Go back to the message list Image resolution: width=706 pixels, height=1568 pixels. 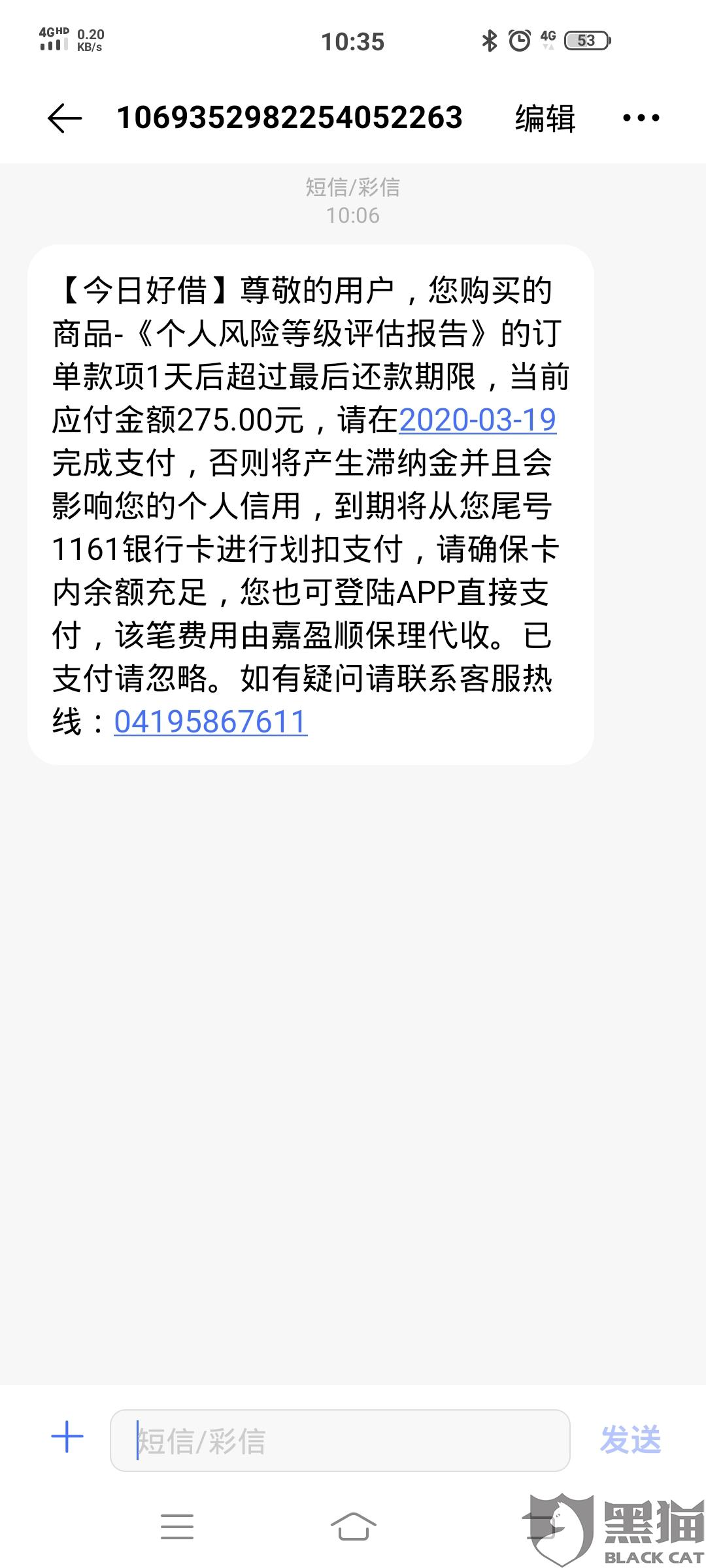coord(65,119)
